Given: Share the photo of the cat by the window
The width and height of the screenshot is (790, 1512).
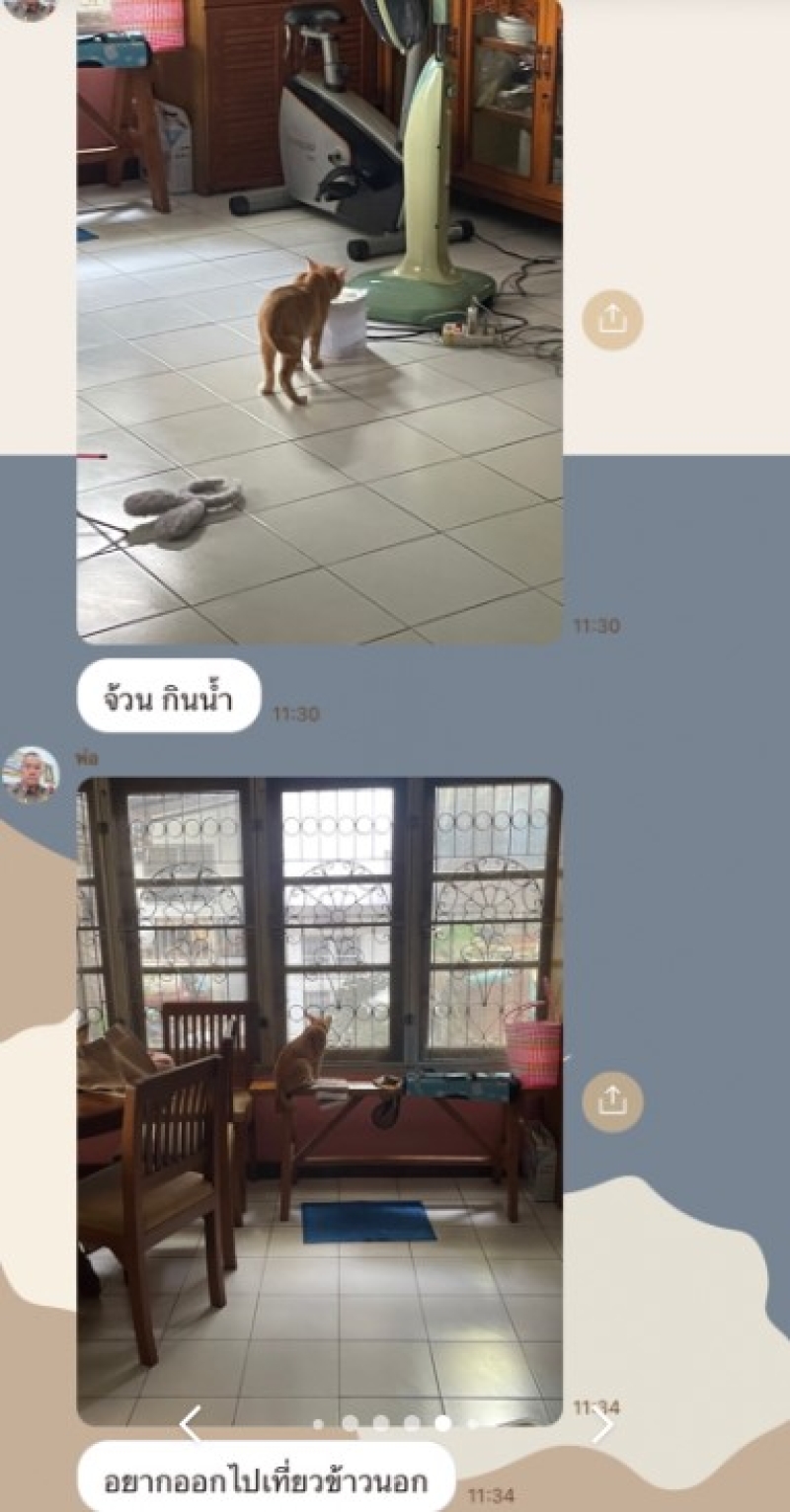Looking at the screenshot, I should point(612,1100).
